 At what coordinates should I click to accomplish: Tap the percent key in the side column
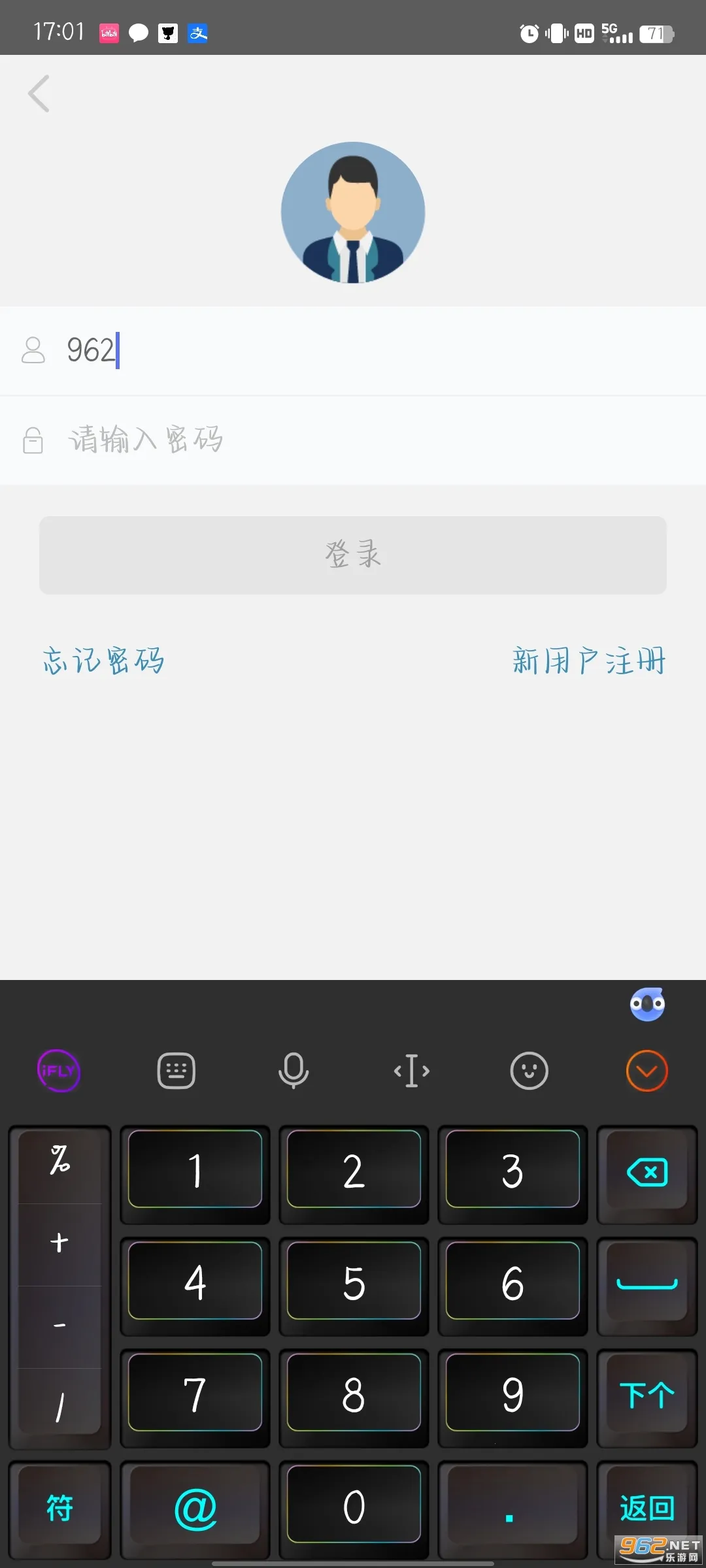click(59, 1160)
